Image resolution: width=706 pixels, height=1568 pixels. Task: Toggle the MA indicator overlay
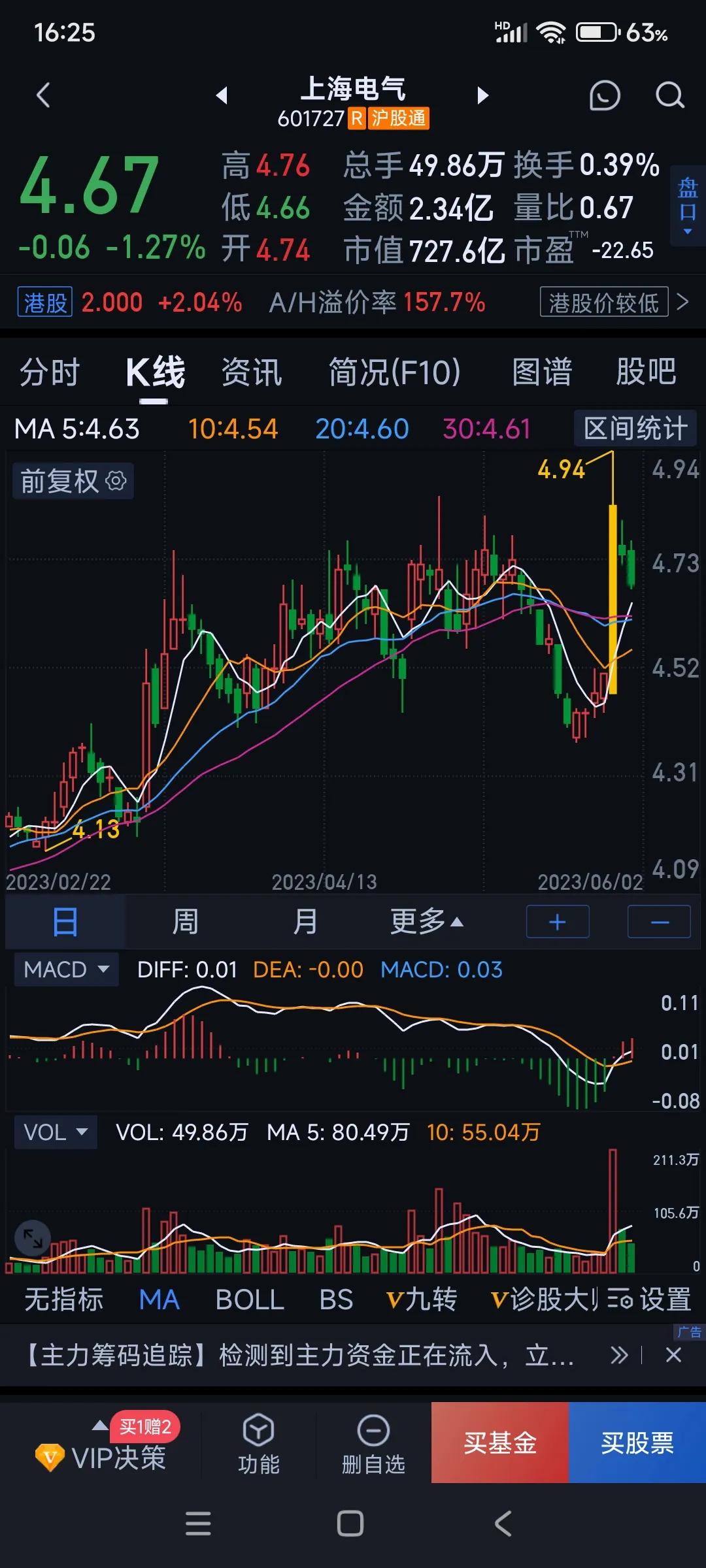(x=160, y=1300)
